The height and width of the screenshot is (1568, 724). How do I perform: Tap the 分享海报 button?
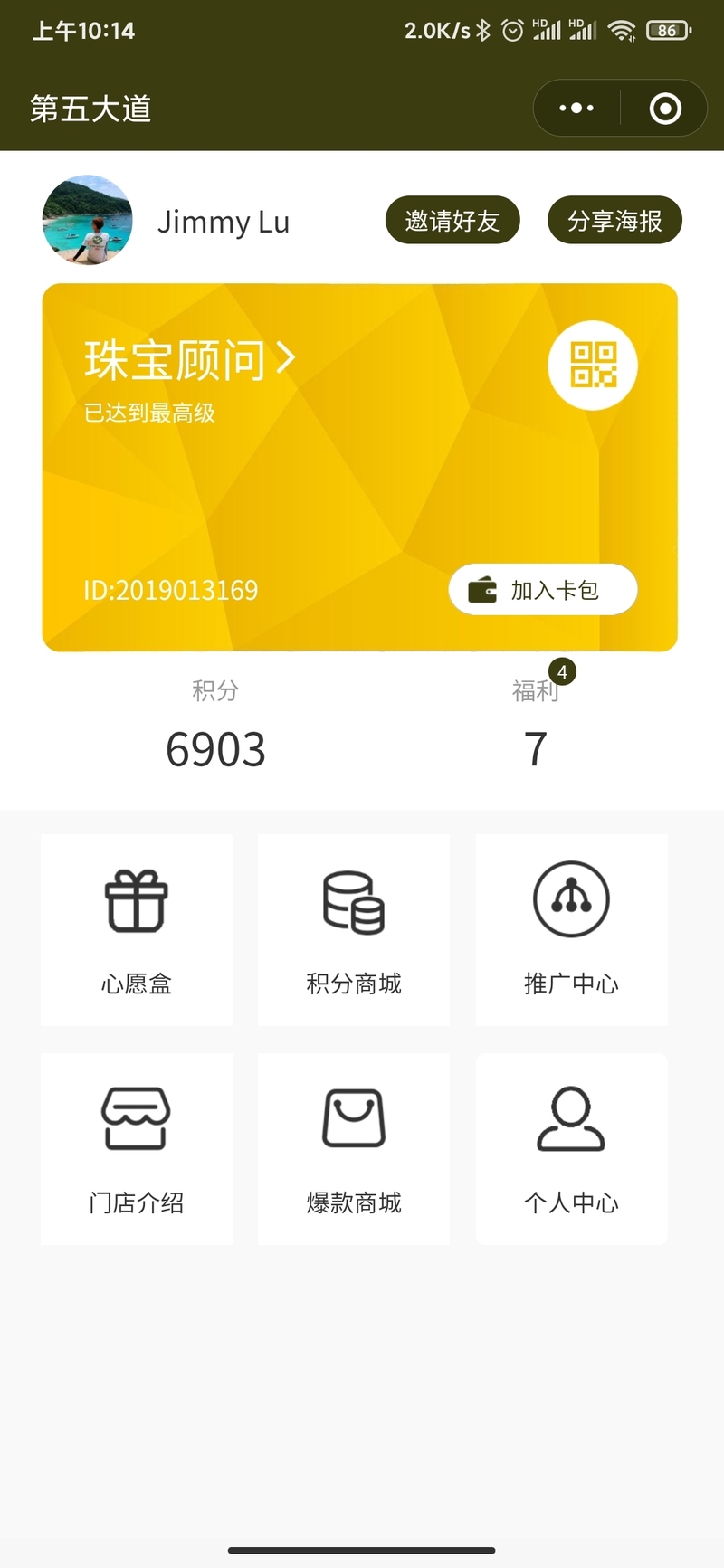coord(614,221)
